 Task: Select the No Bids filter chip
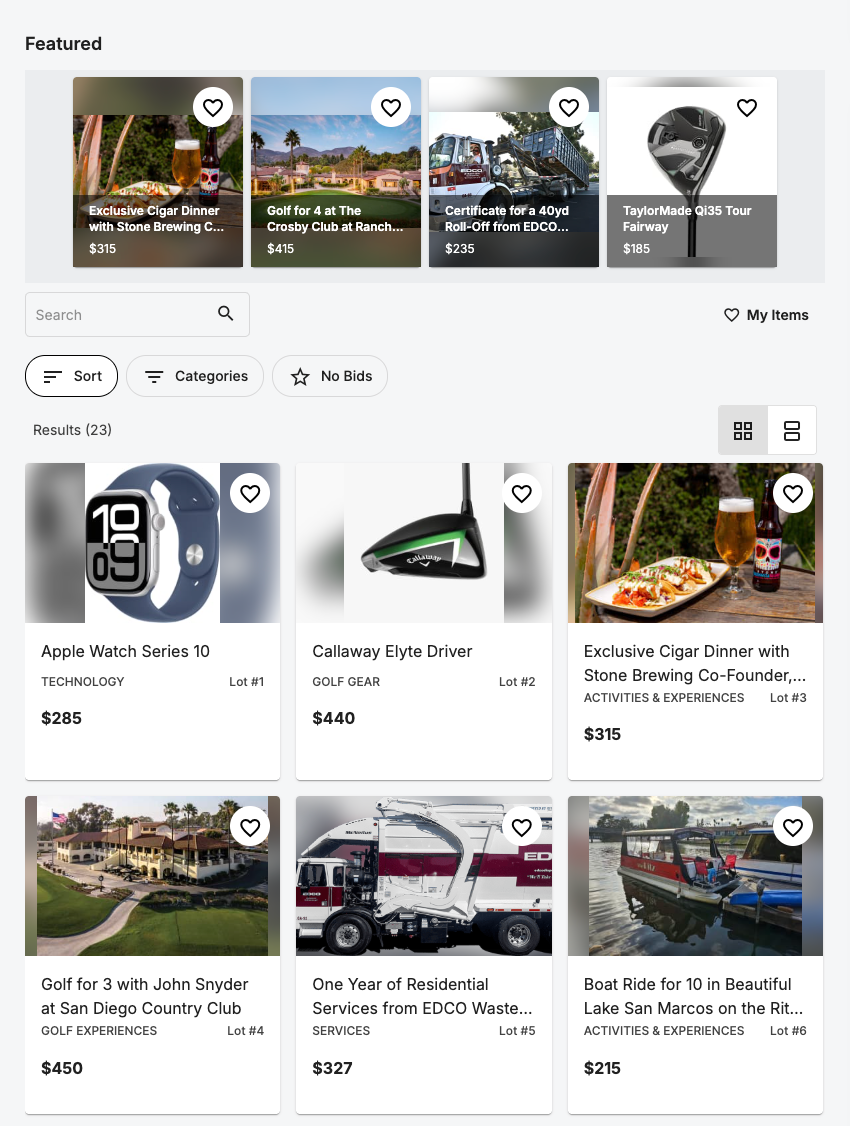click(x=330, y=377)
